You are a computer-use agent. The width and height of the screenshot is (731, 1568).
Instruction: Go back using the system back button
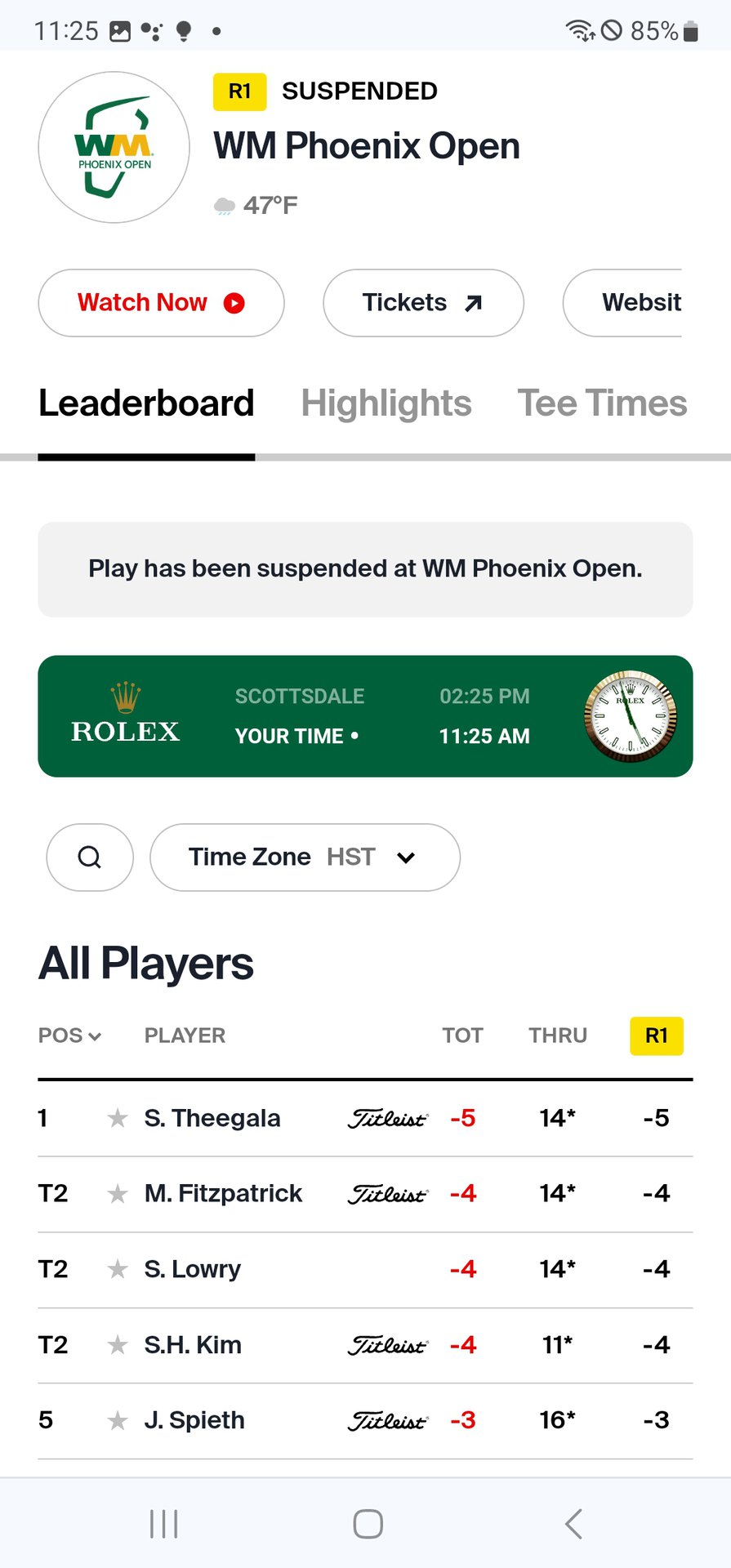click(x=573, y=1524)
